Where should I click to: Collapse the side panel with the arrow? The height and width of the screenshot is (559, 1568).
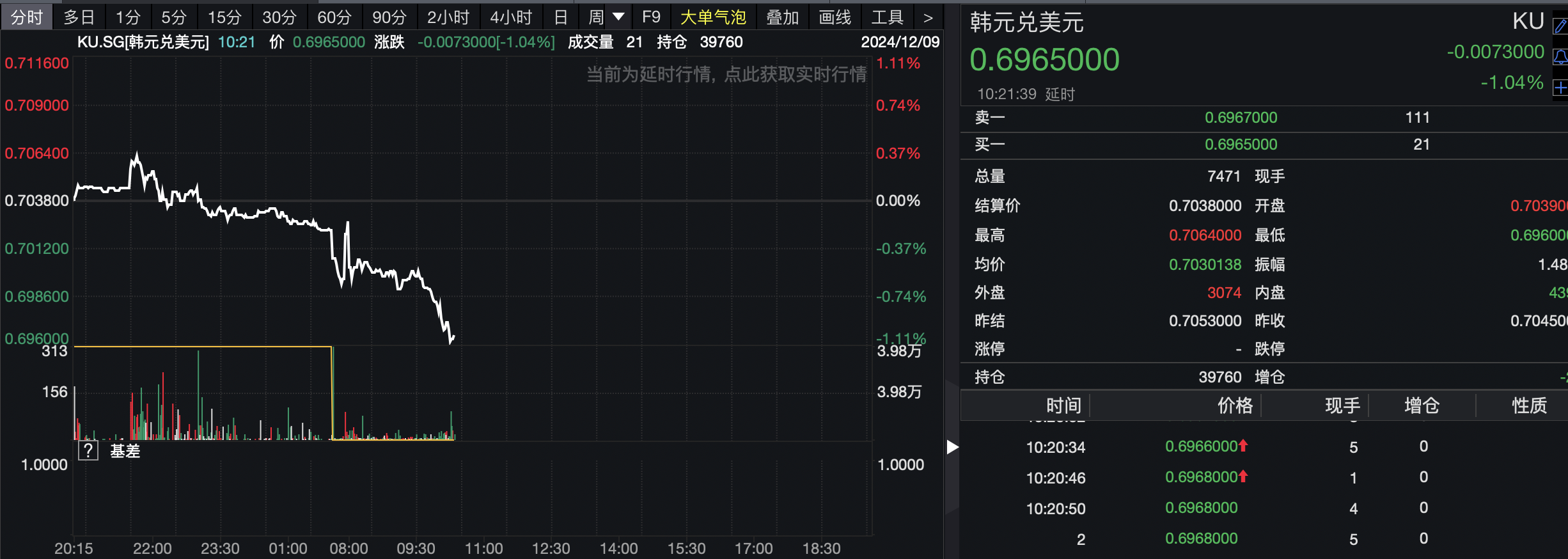point(952,447)
